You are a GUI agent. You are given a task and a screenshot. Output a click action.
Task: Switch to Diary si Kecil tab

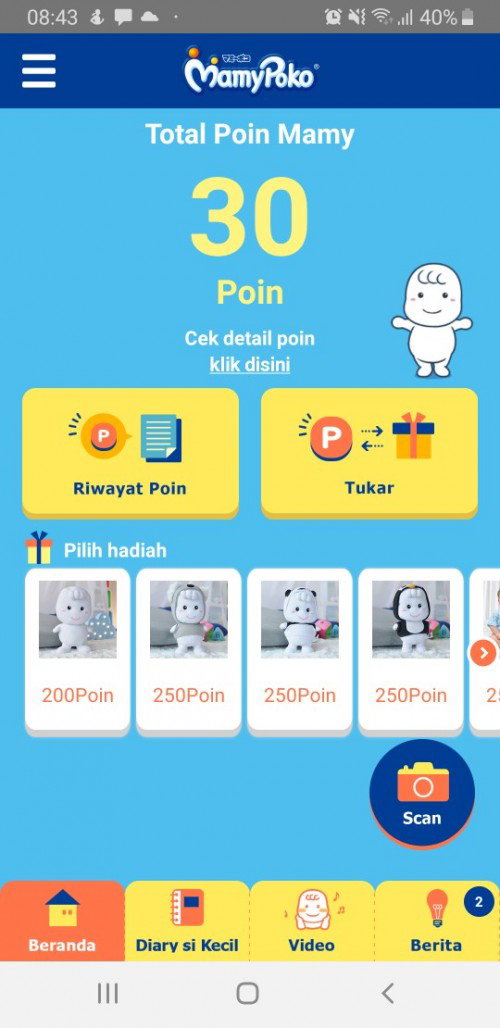[187, 921]
